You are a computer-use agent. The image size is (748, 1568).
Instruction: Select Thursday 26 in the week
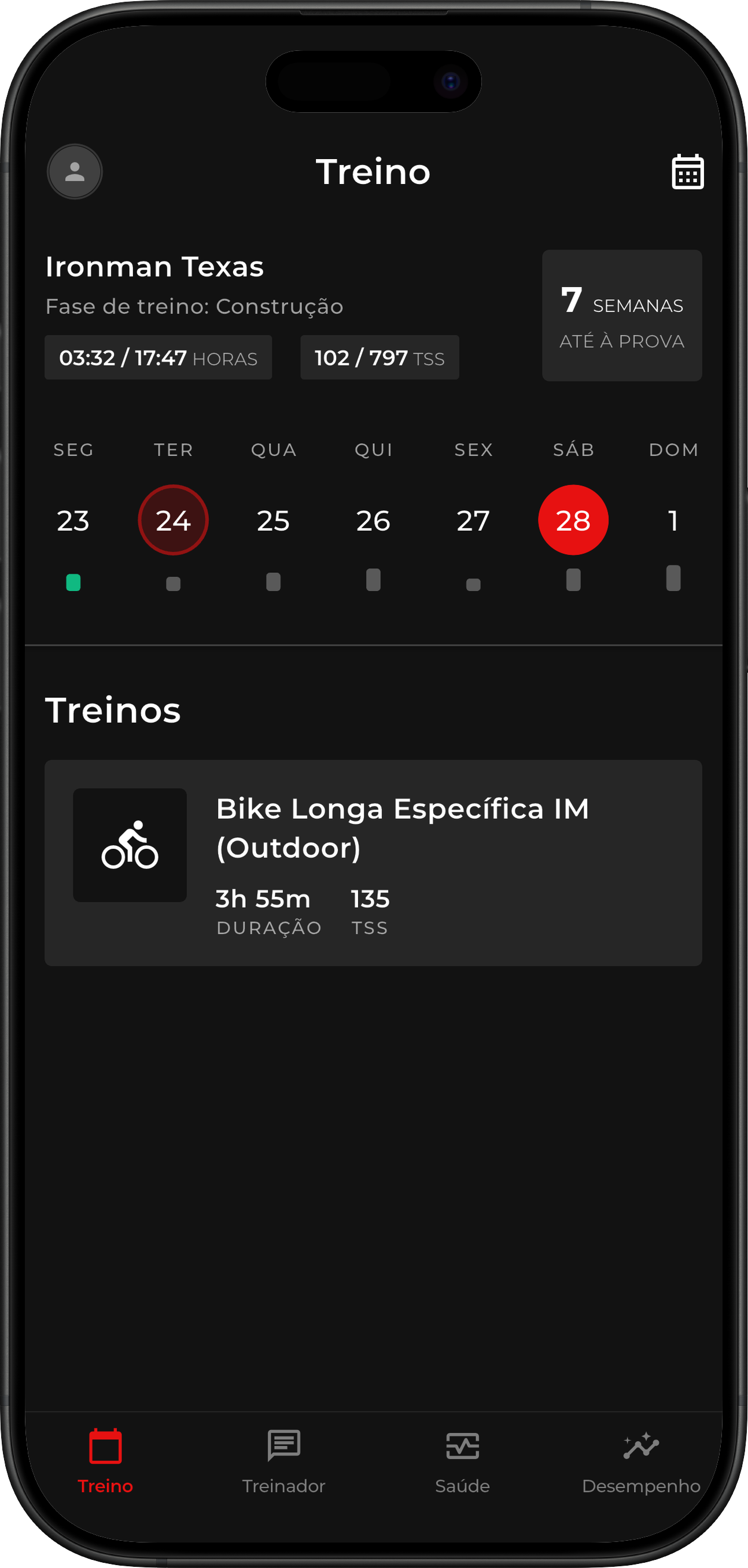pyautogui.click(x=373, y=520)
